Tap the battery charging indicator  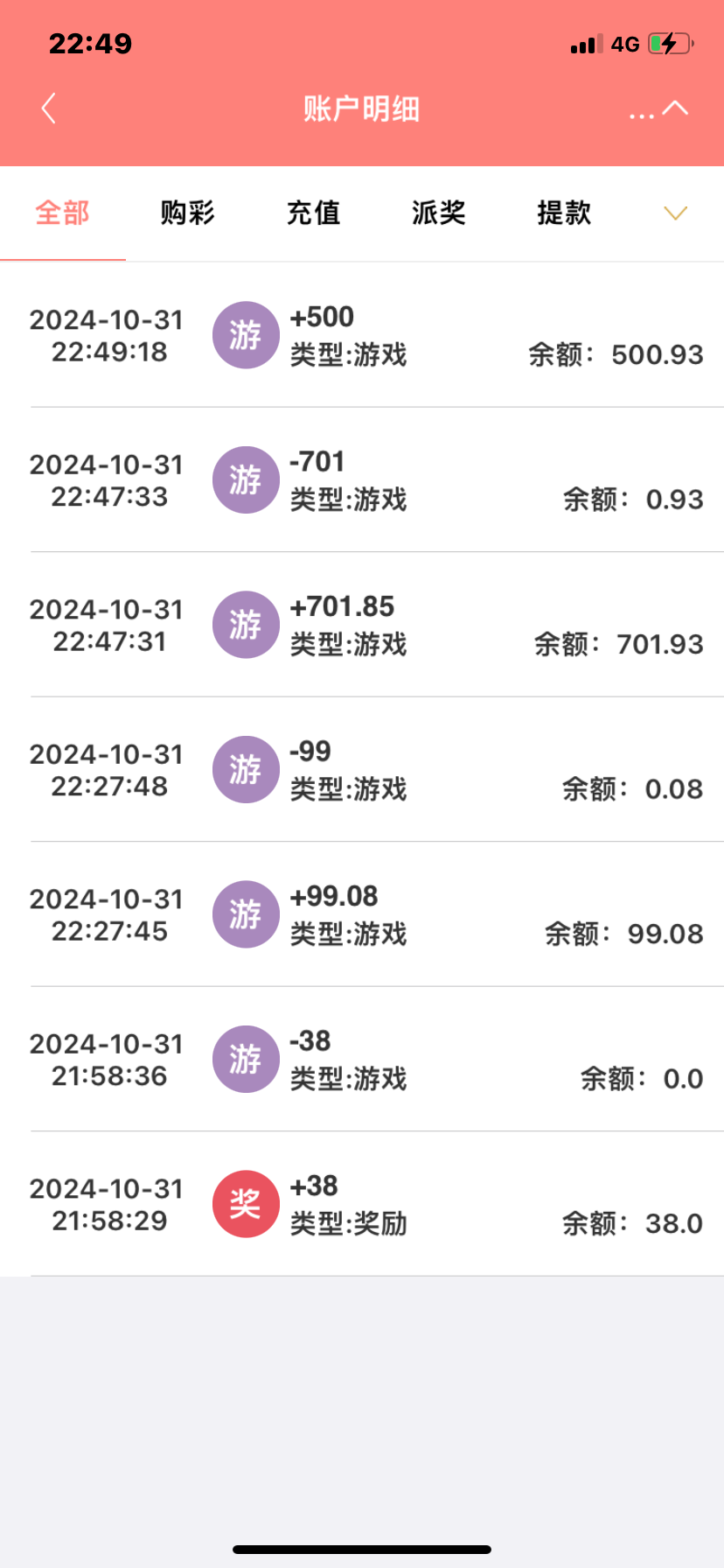666,43
